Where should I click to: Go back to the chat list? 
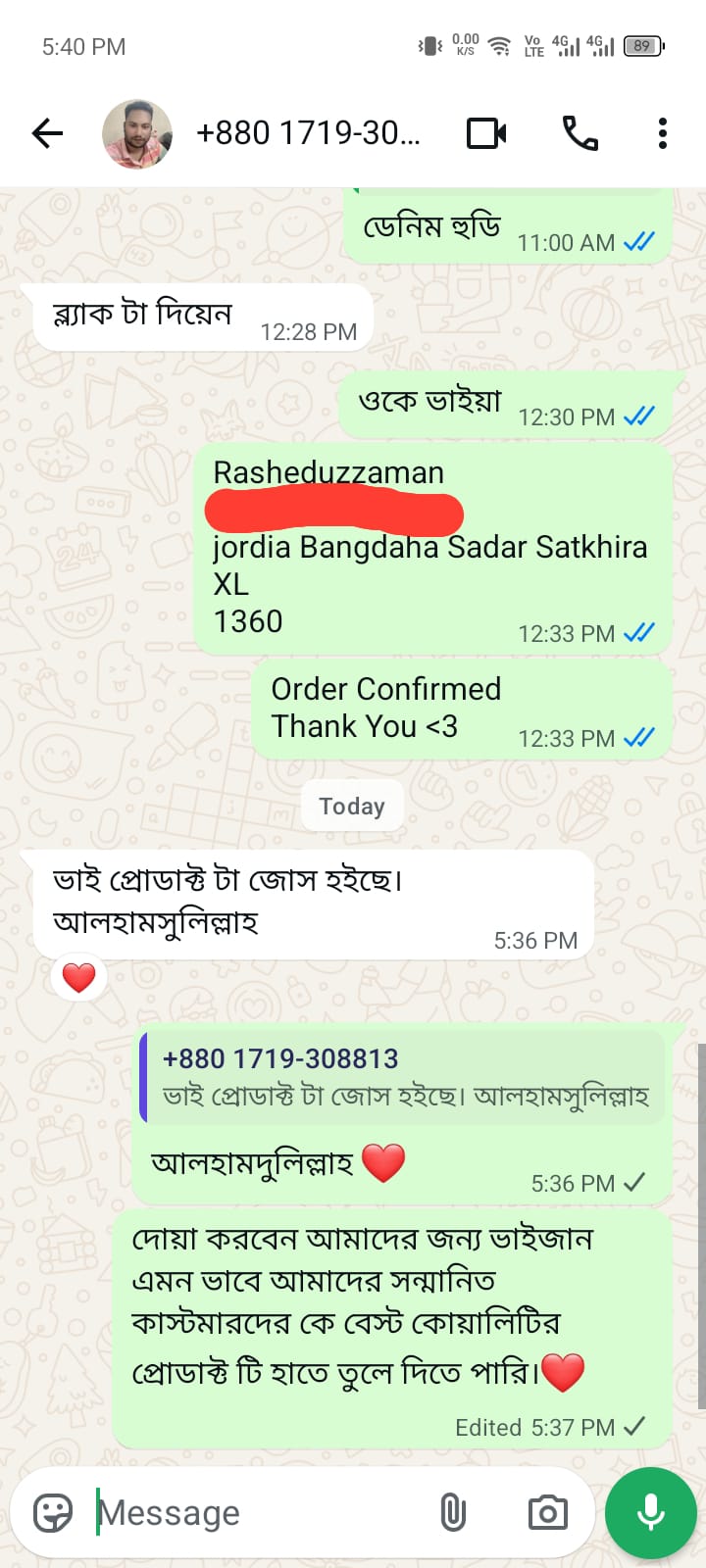click(47, 133)
